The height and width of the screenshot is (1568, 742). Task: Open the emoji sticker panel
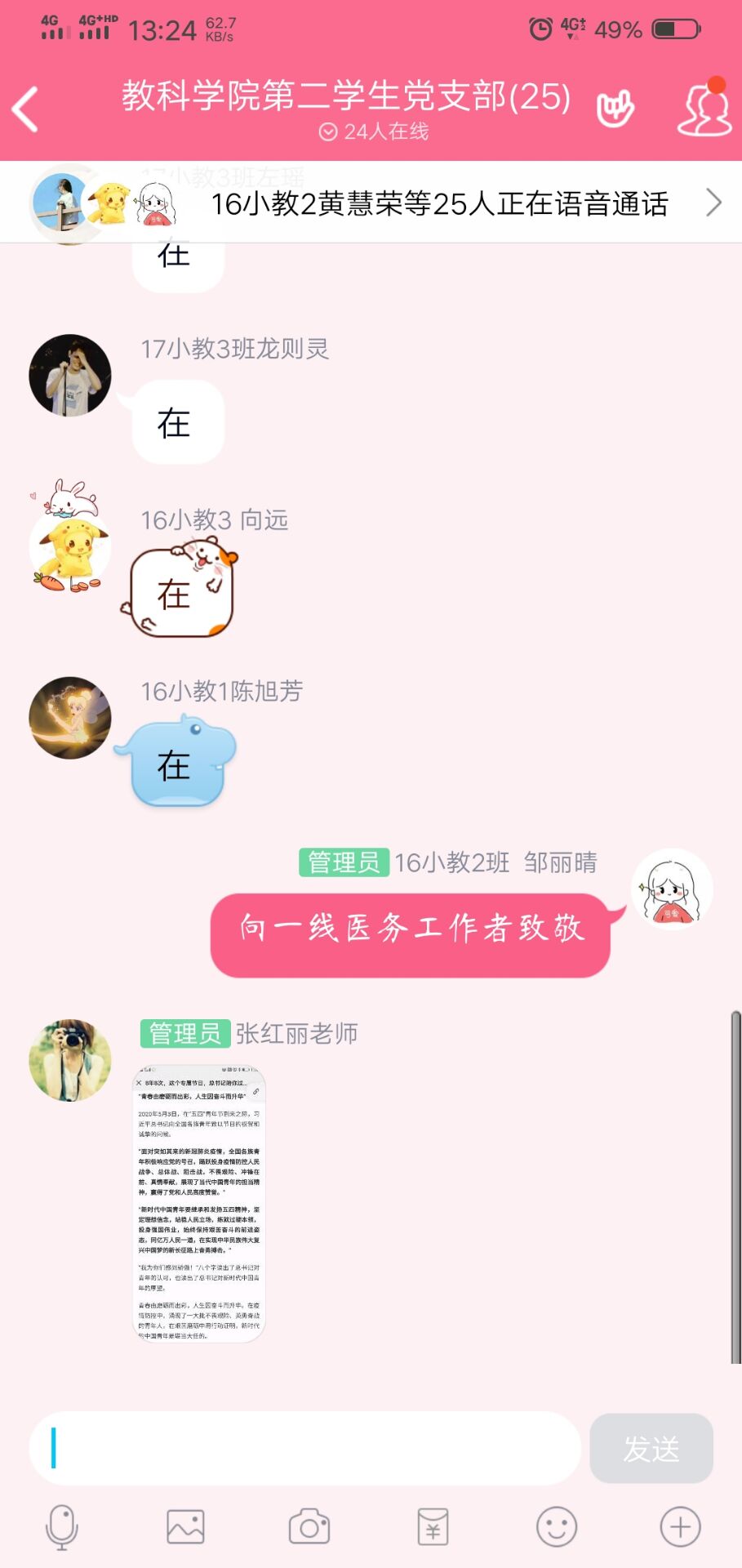click(x=557, y=1527)
